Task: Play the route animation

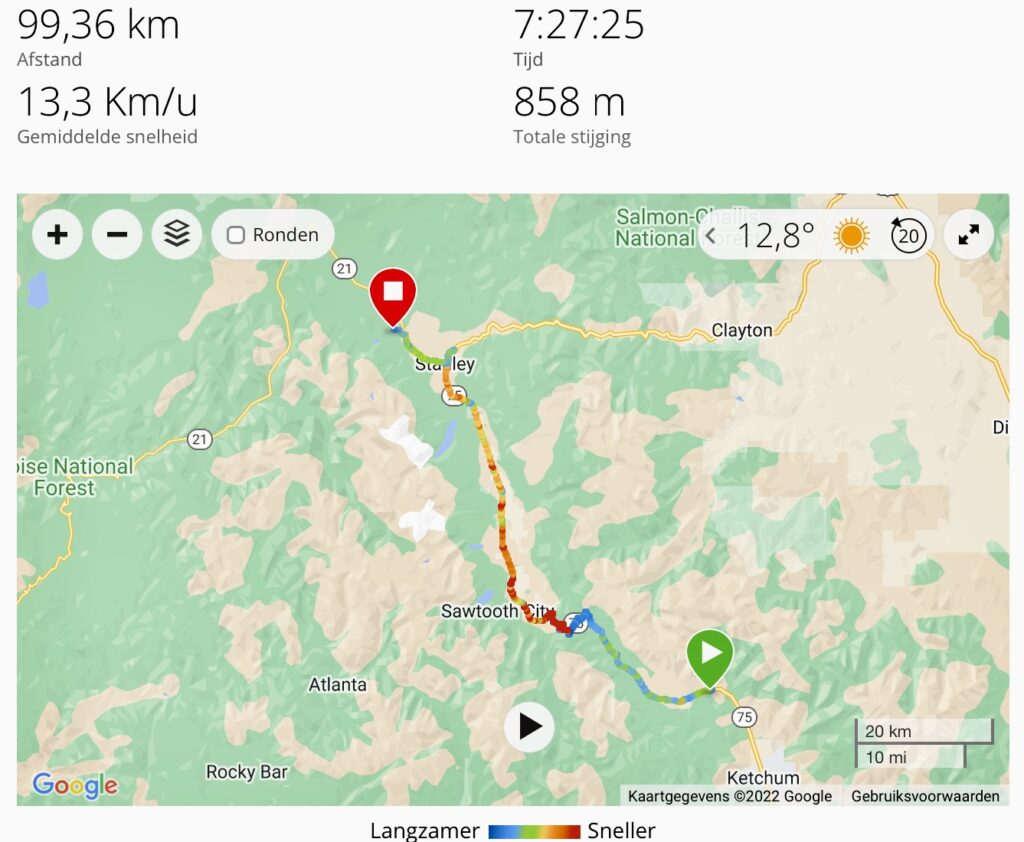Action: point(529,726)
